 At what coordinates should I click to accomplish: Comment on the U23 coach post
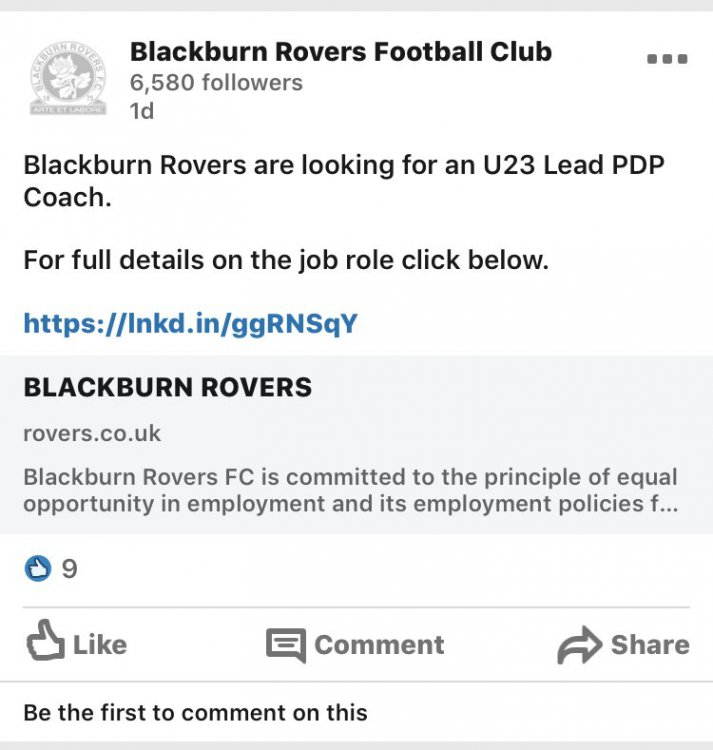click(x=355, y=645)
